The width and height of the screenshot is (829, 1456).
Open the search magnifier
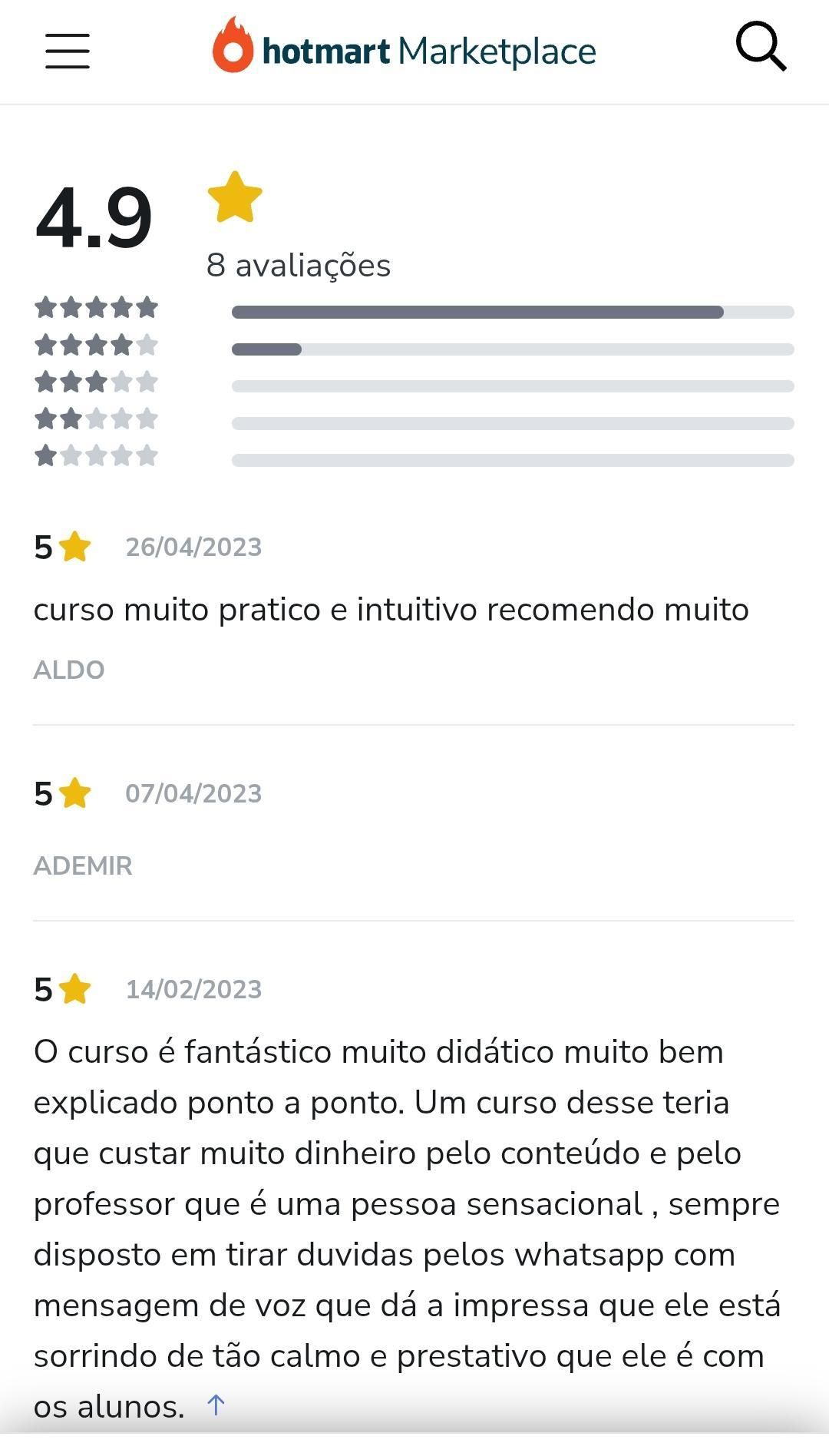(x=761, y=48)
